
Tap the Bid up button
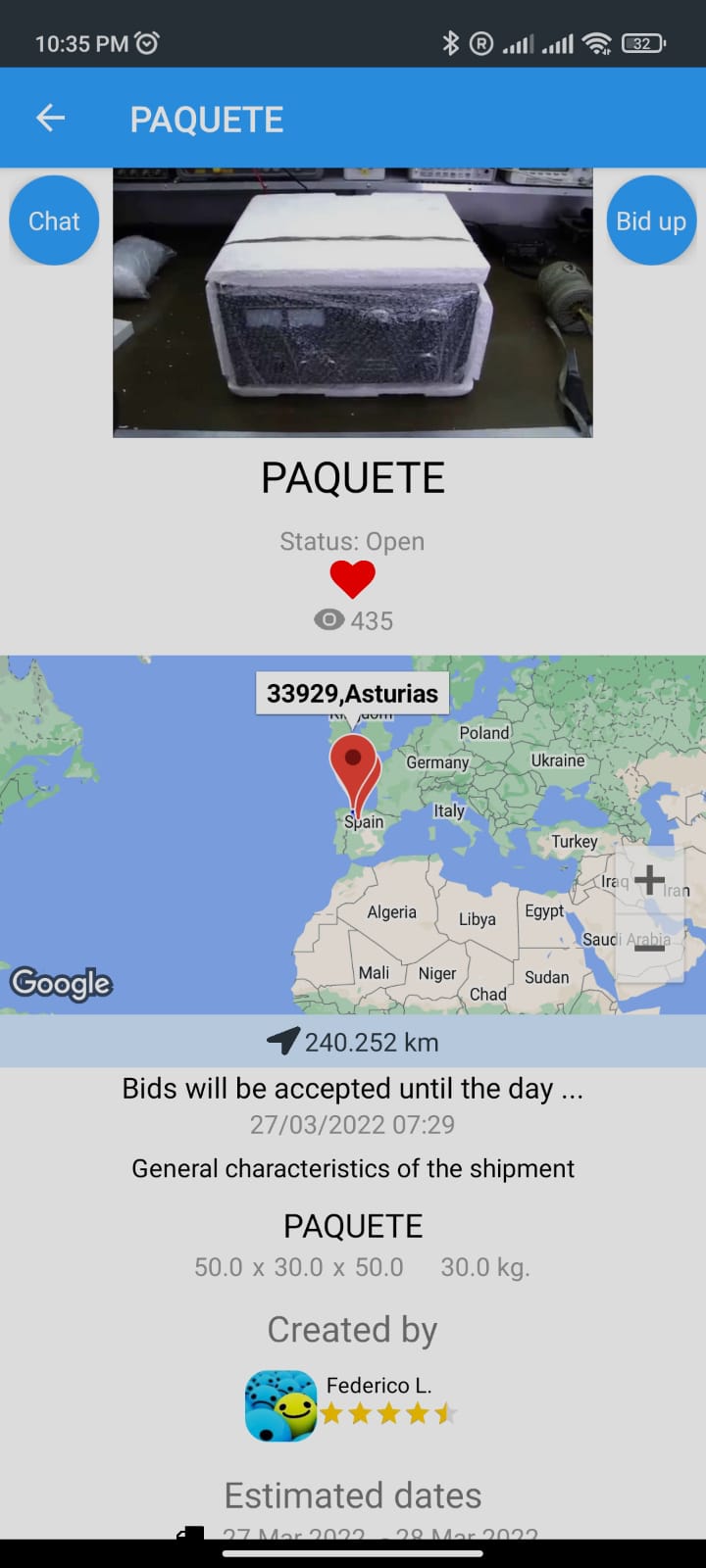coord(651,220)
